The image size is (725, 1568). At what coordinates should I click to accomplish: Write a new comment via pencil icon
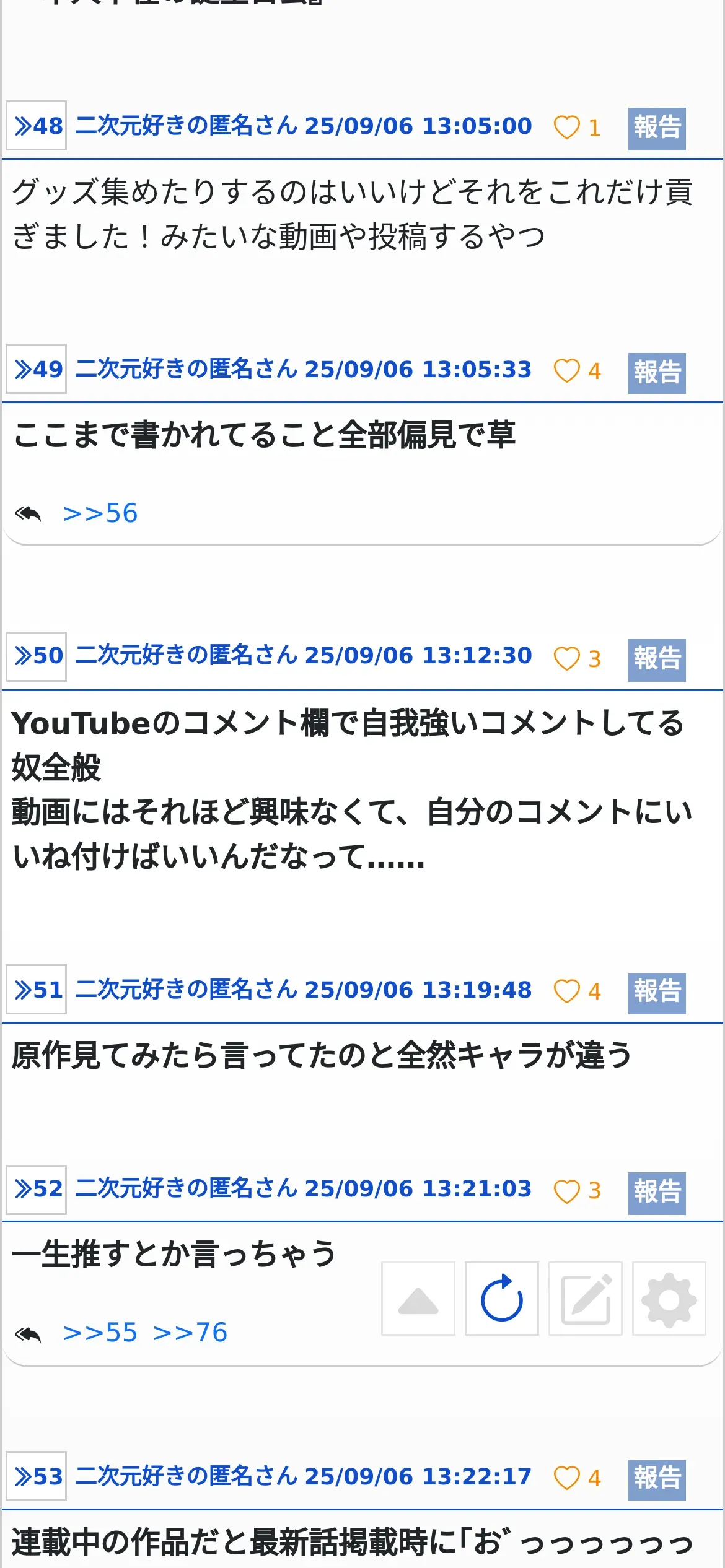586,1299
